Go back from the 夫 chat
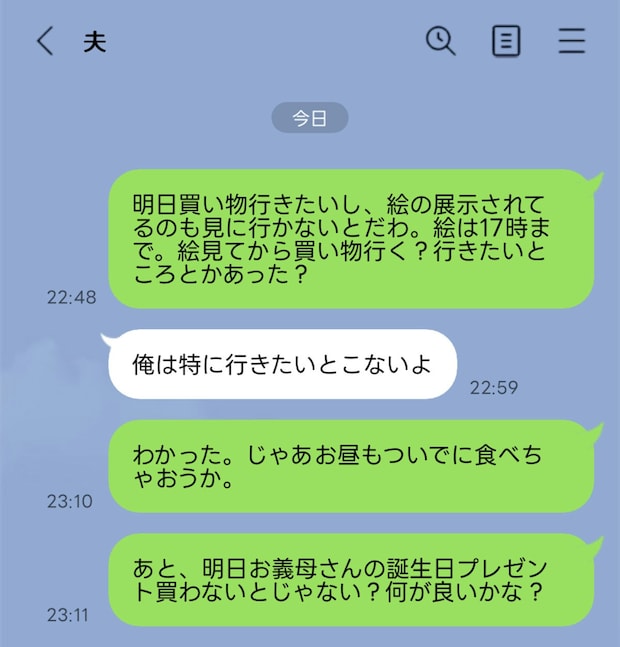Viewport: 620px width, 647px height. point(44,41)
